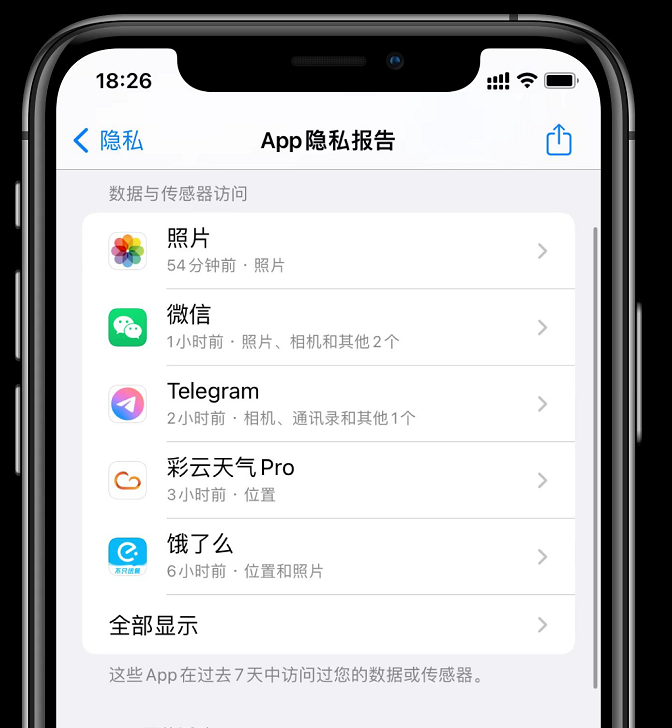Screen dimensions: 672x728
Task: Go back to 隐私 settings
Action: 108,141
